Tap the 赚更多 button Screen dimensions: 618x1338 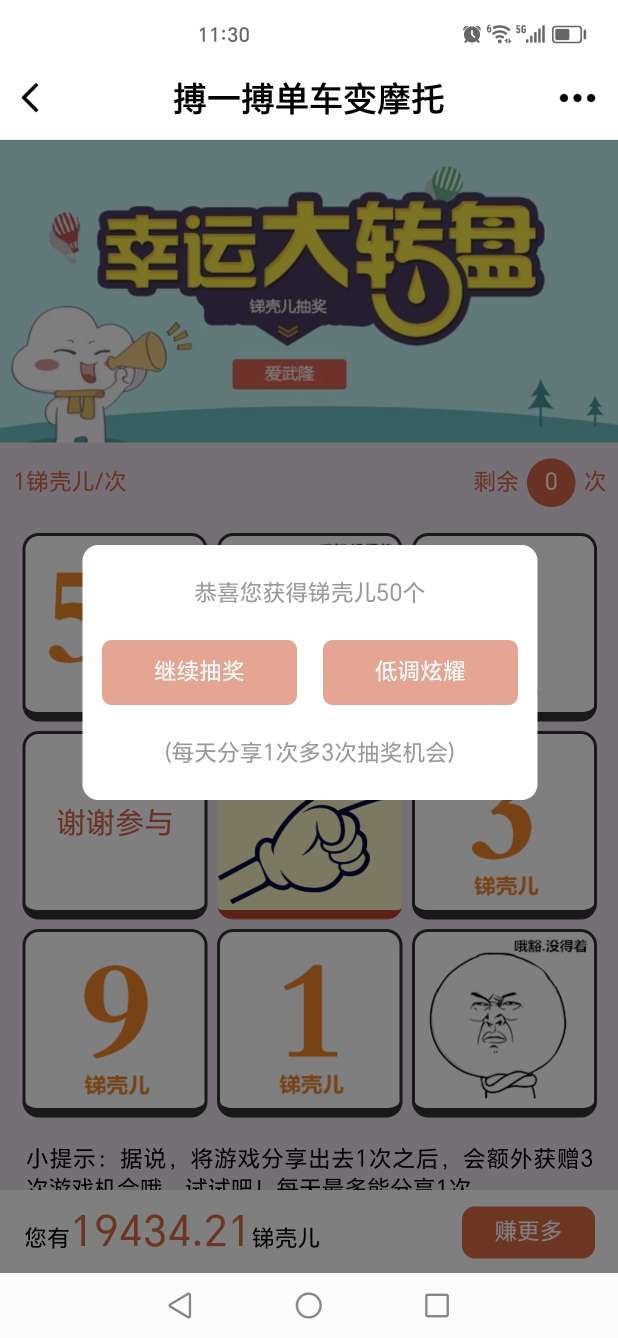(x=528, y=1232)
